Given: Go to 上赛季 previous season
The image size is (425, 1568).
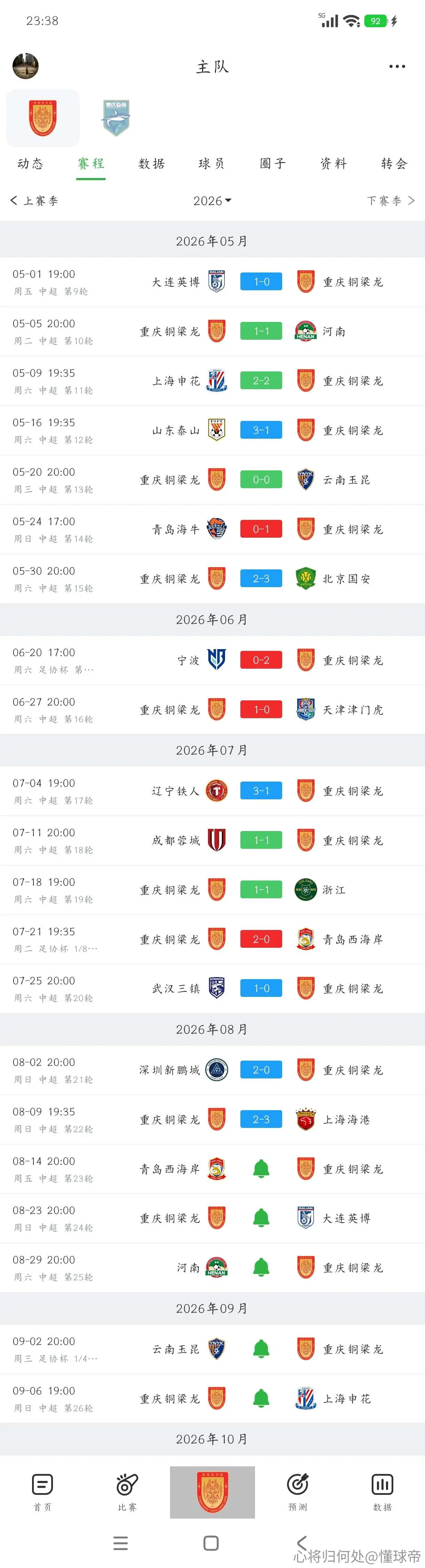Looking at the screenshot, I should coord(34,200).
